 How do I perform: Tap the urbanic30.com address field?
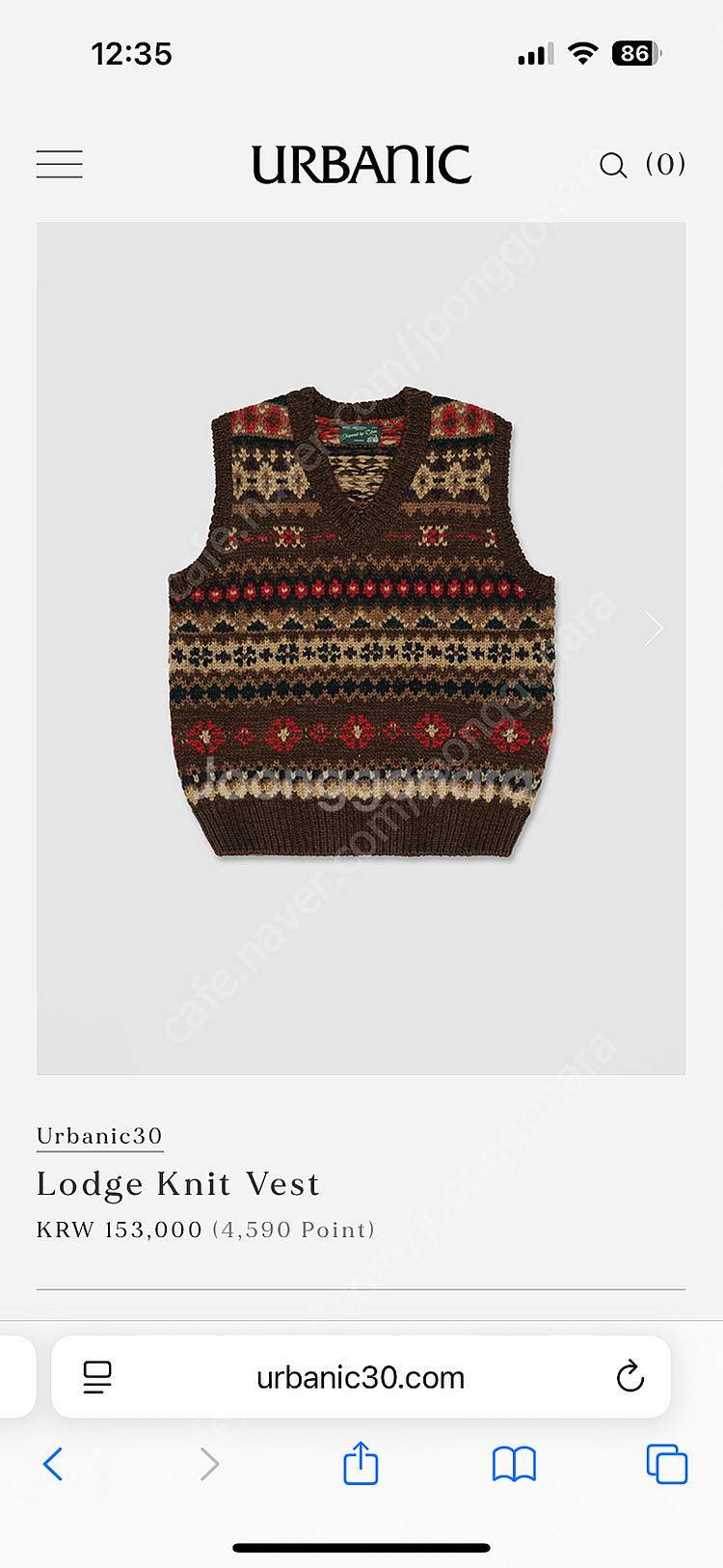[x=361, y=1378]
